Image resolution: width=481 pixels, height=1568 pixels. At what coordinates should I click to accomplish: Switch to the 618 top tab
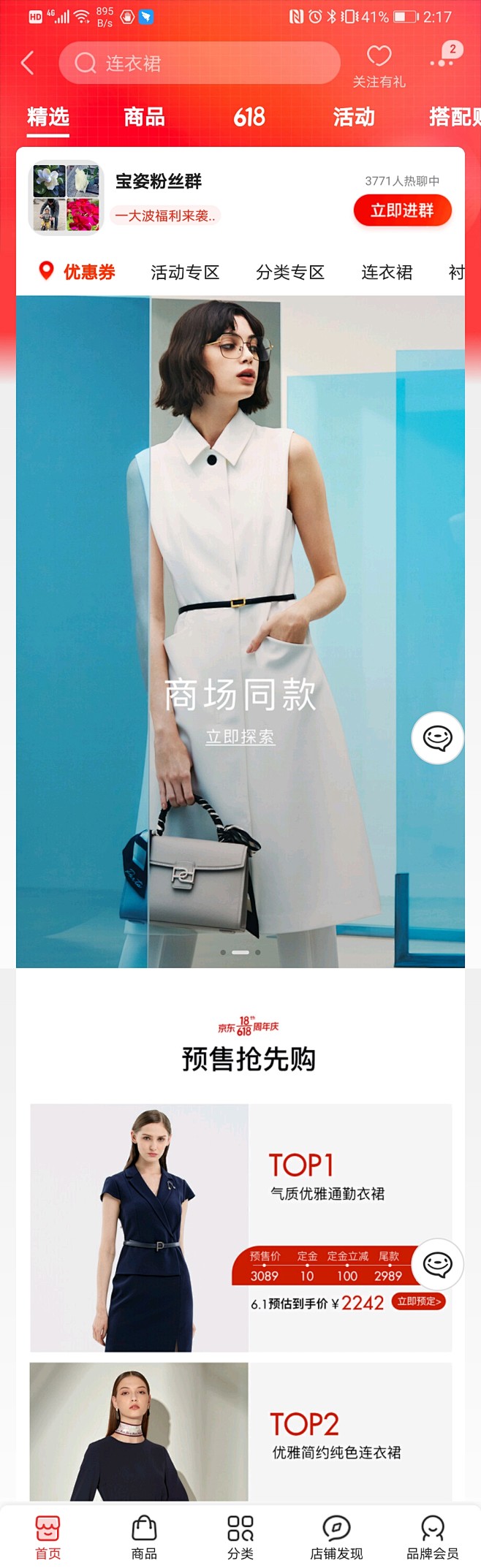click(x=249, y=117)
